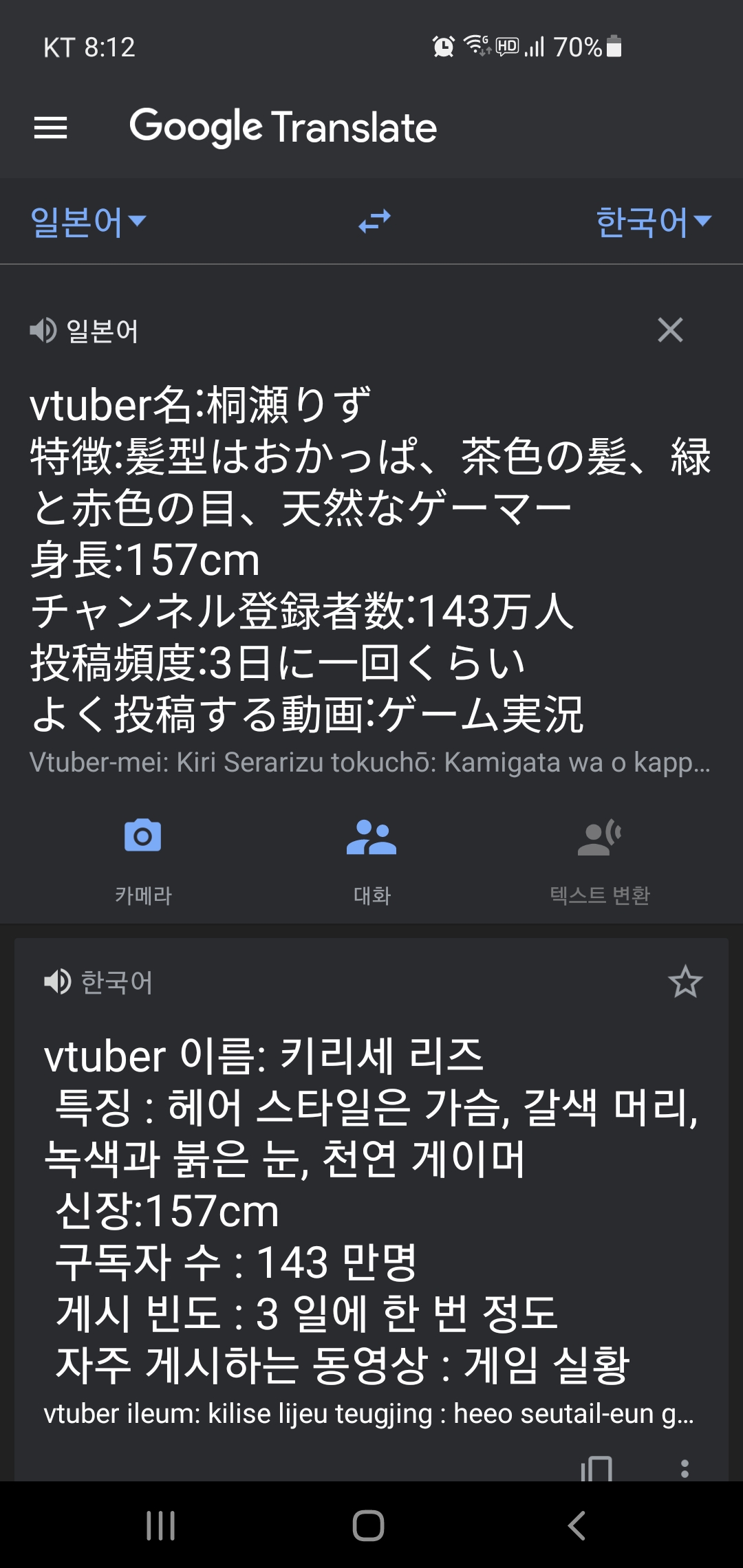Go back with the system back button

(577, 1525)
